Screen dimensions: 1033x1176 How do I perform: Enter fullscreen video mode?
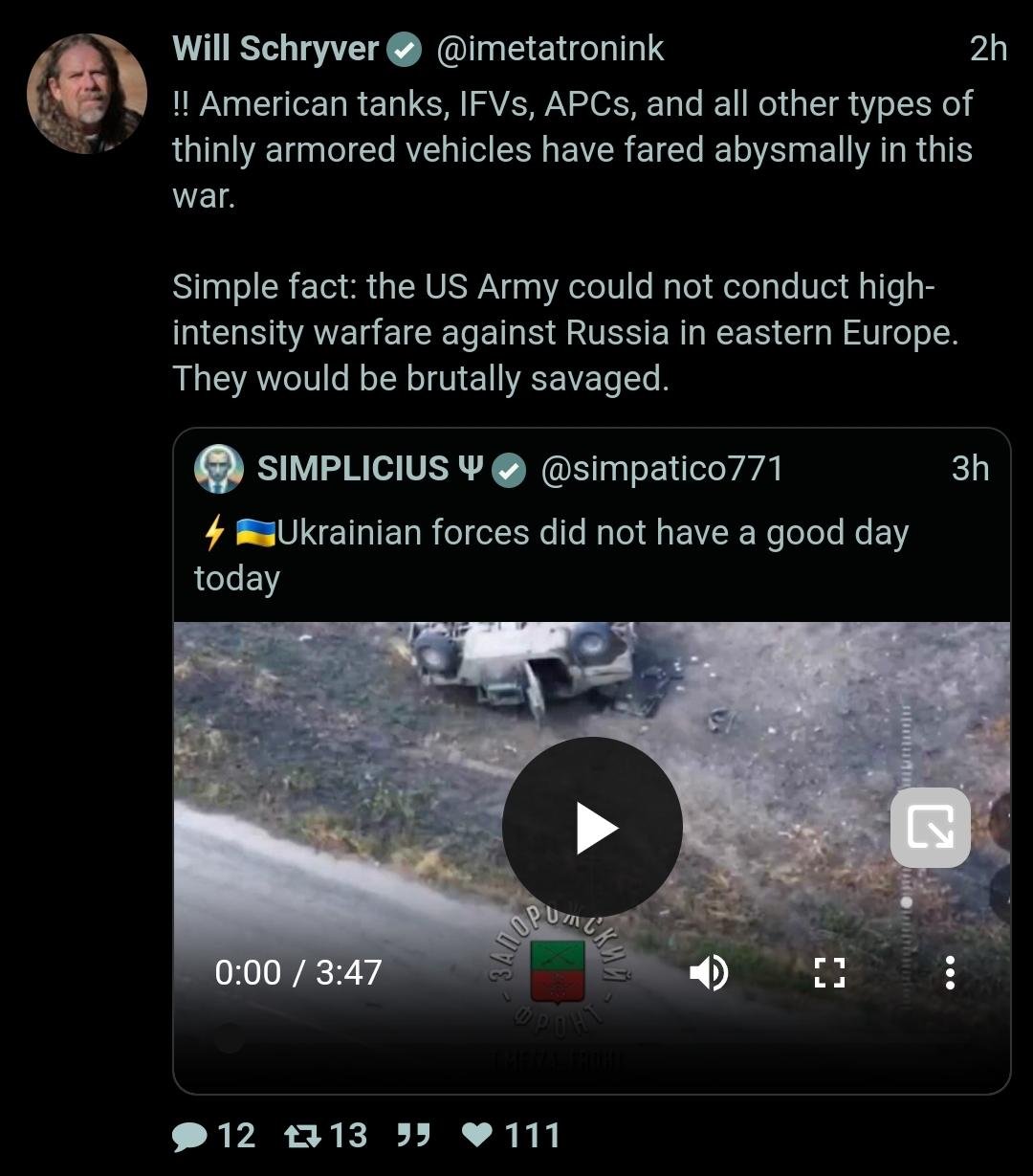[x=829, y=973]
